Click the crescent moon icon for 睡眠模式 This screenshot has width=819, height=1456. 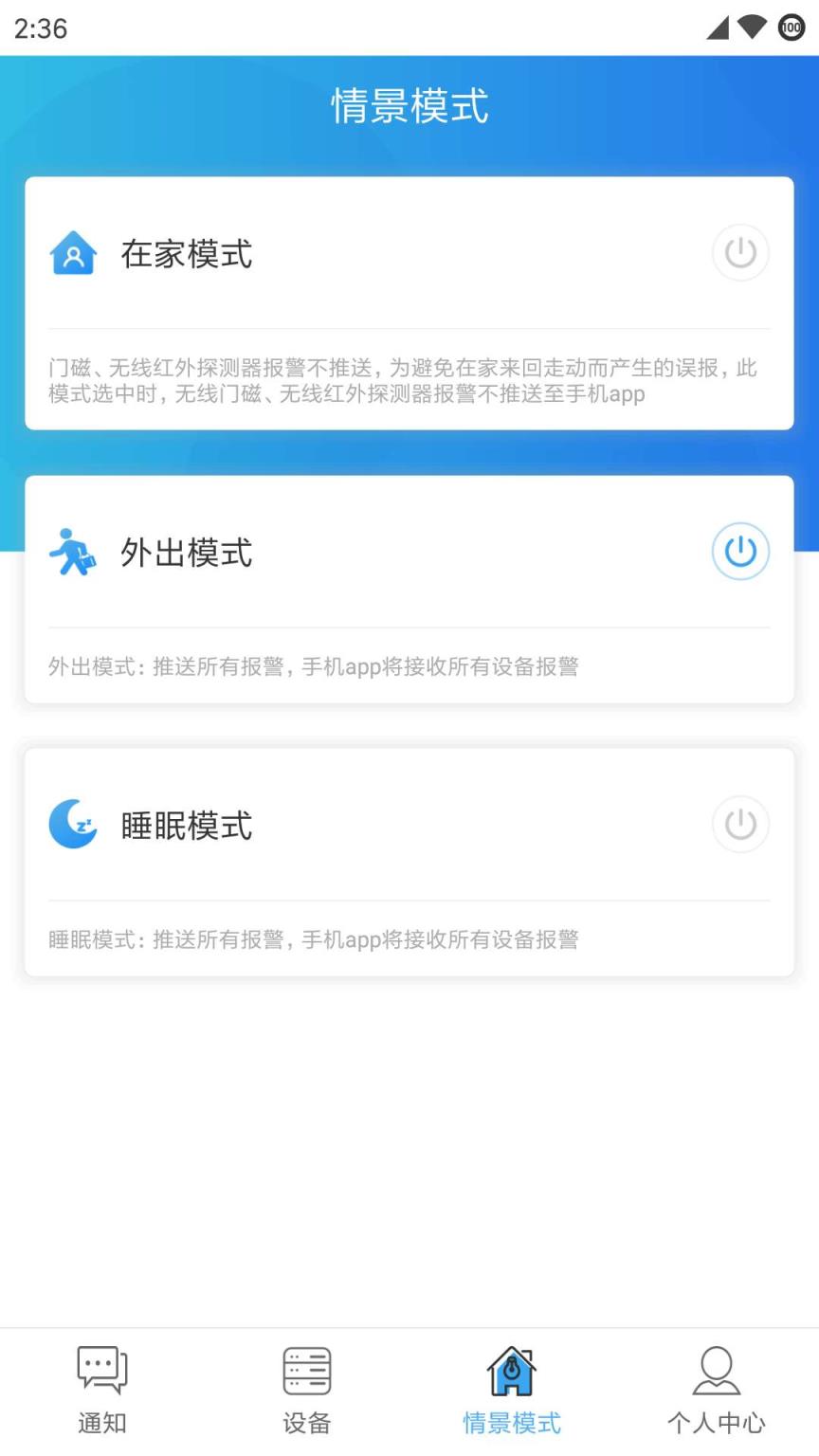[74, 824]
